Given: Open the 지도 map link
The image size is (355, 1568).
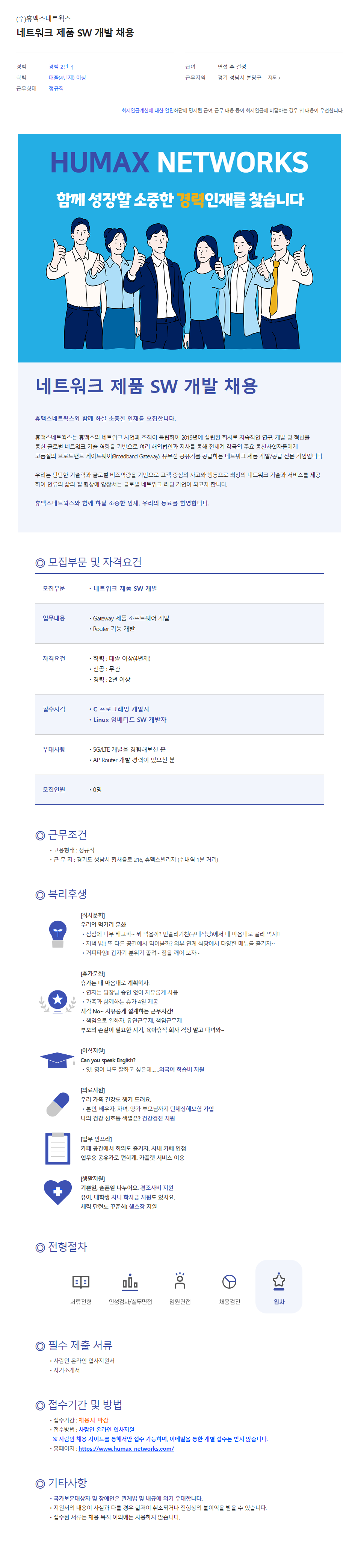Looking at the screenshot, I should [273, 78].
